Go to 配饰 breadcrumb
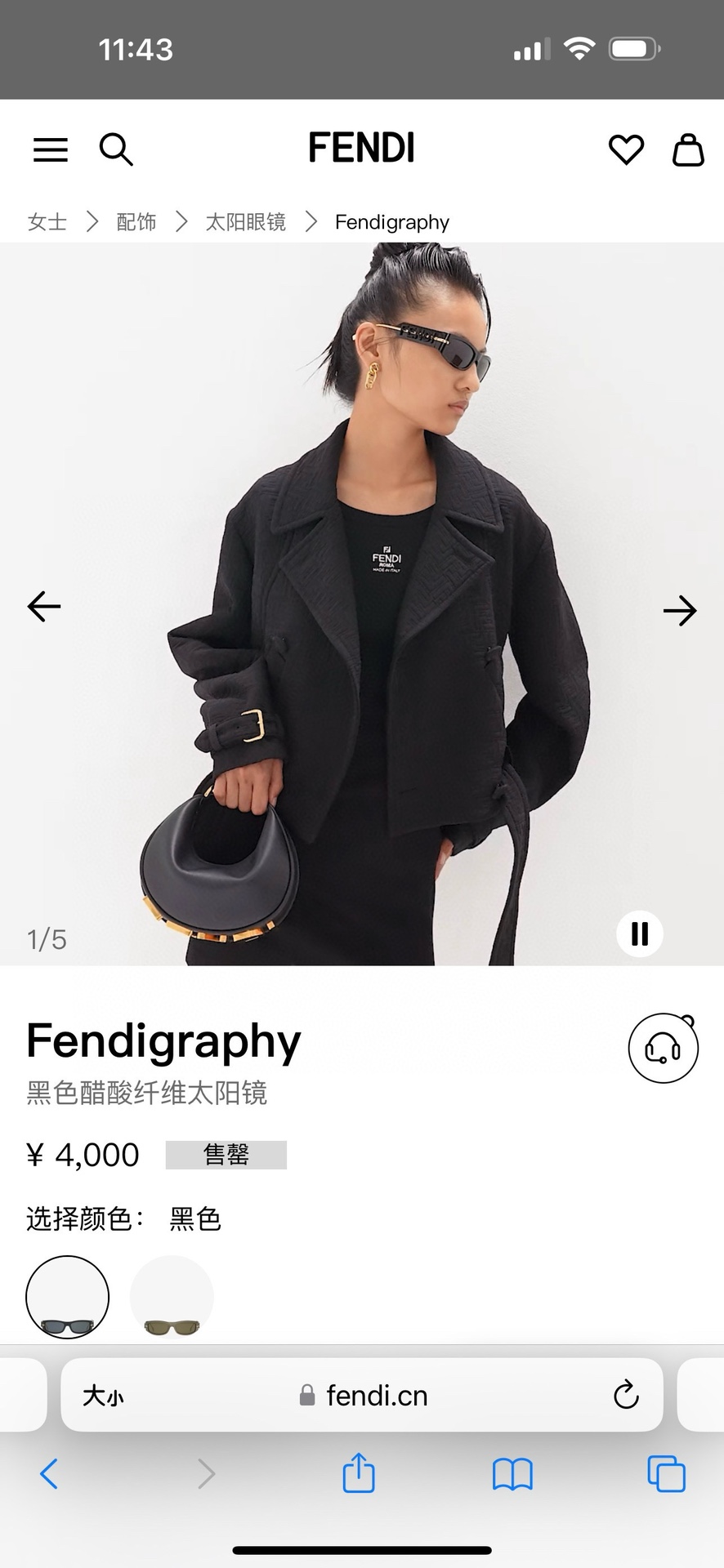The image size is (724, 1568). (136, 222)
